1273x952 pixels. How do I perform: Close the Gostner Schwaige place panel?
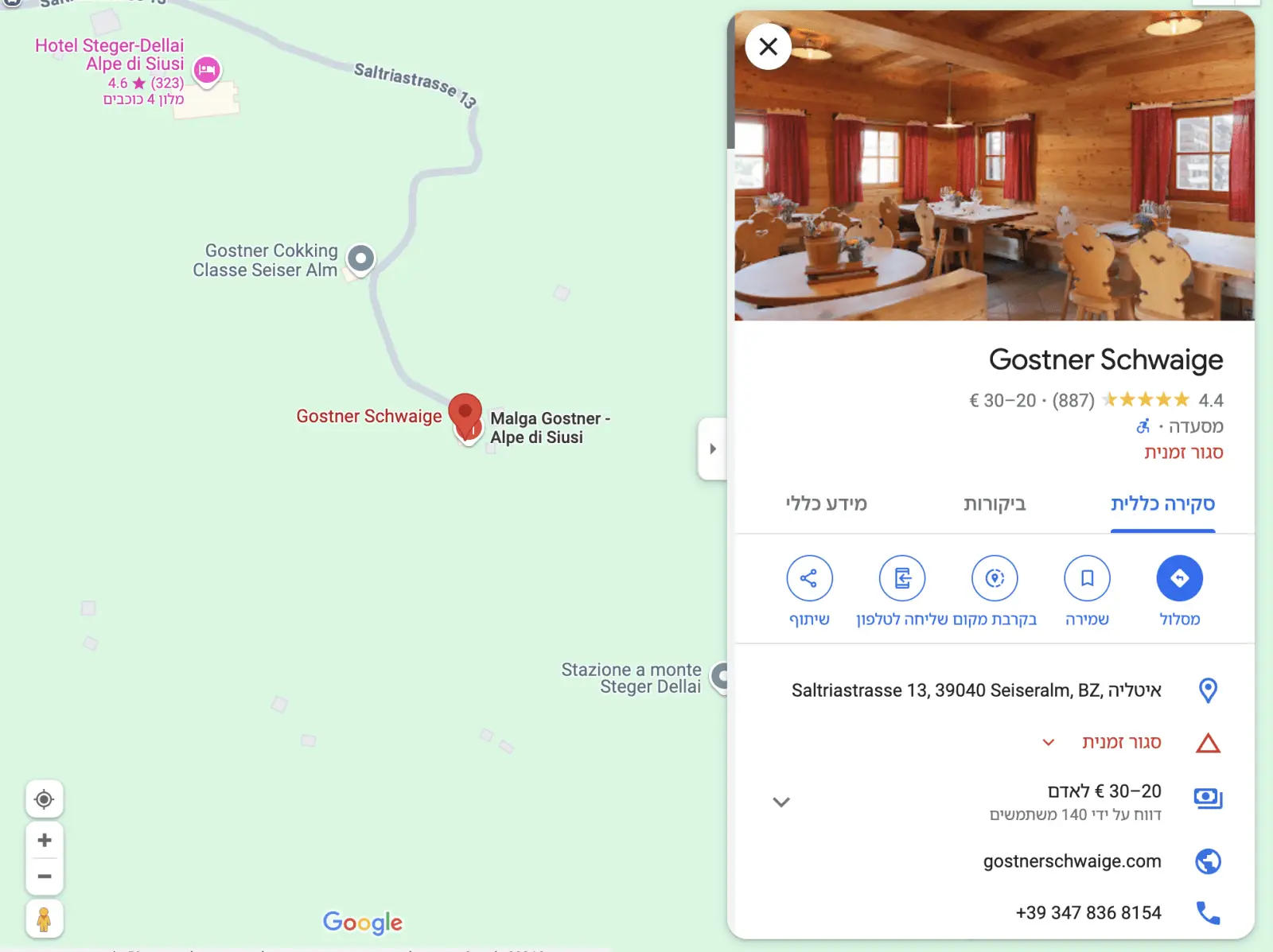point(768,47)
